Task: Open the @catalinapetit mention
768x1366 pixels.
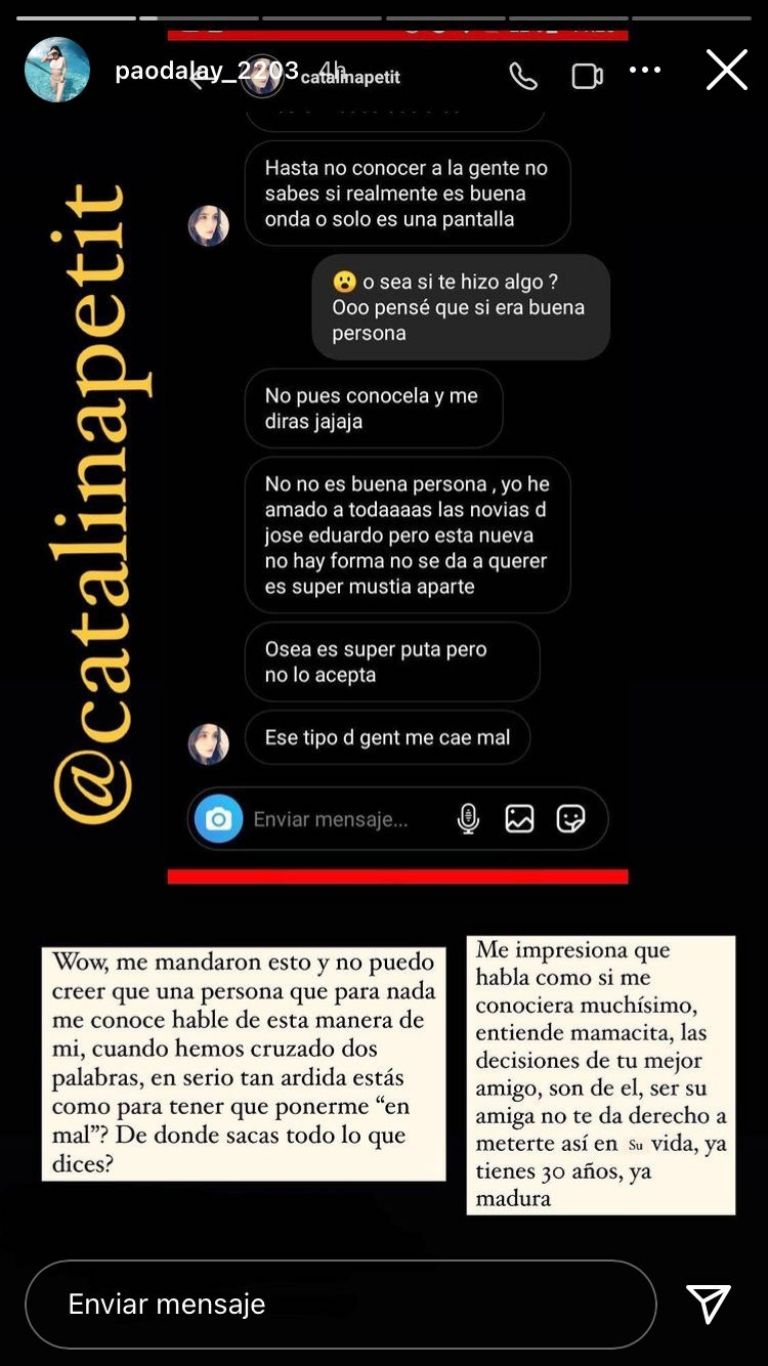Action: coord(93,505)
